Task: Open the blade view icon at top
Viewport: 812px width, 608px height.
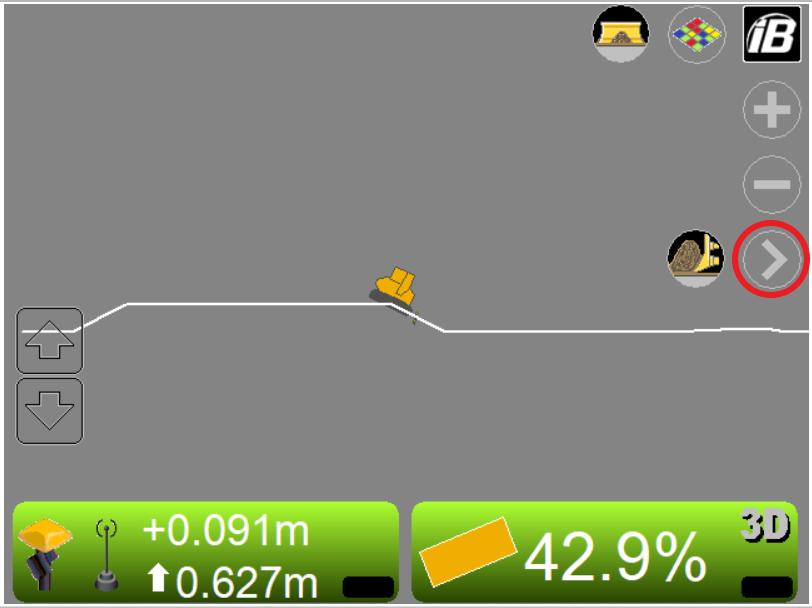Action: click(620, 34)
